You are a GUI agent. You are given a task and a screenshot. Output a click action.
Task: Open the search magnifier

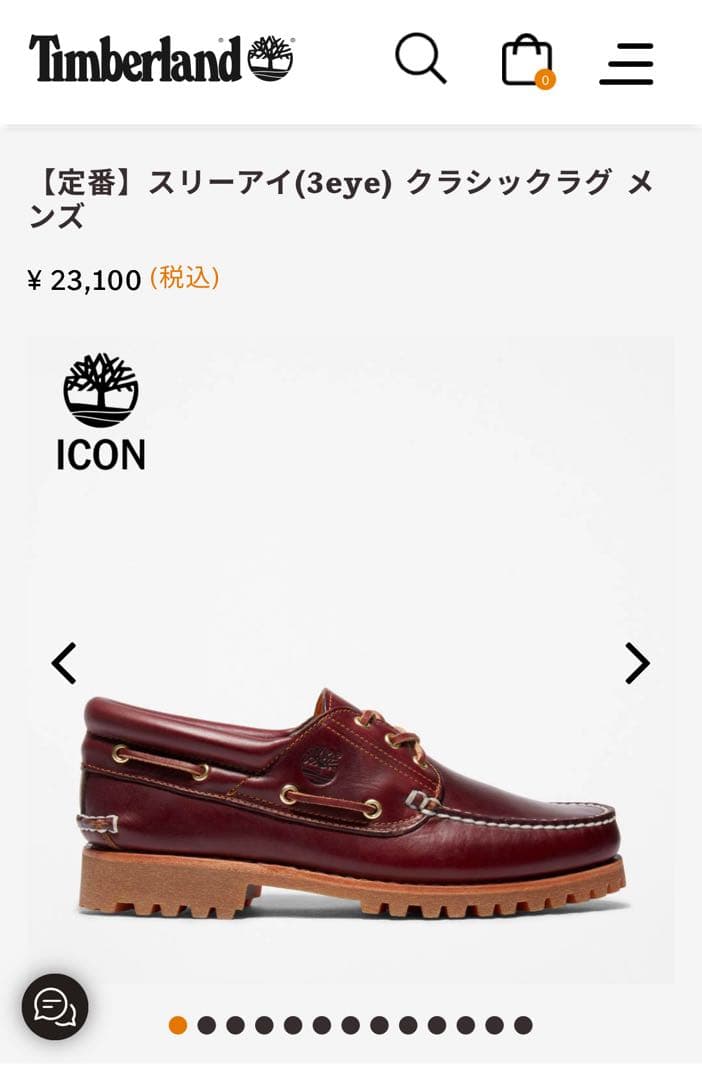click(420, 59)
